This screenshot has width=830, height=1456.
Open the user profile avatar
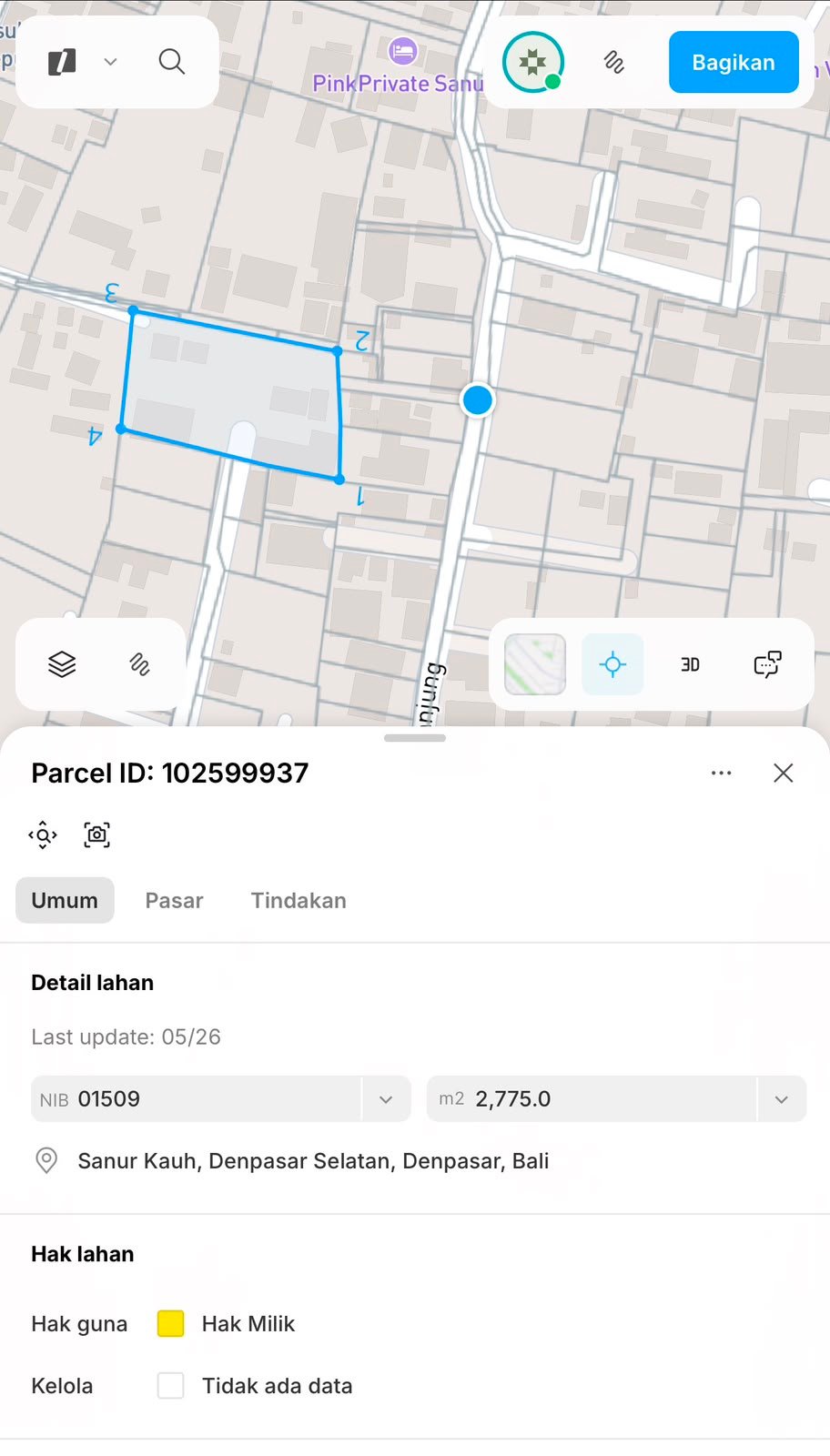(533, 62)
